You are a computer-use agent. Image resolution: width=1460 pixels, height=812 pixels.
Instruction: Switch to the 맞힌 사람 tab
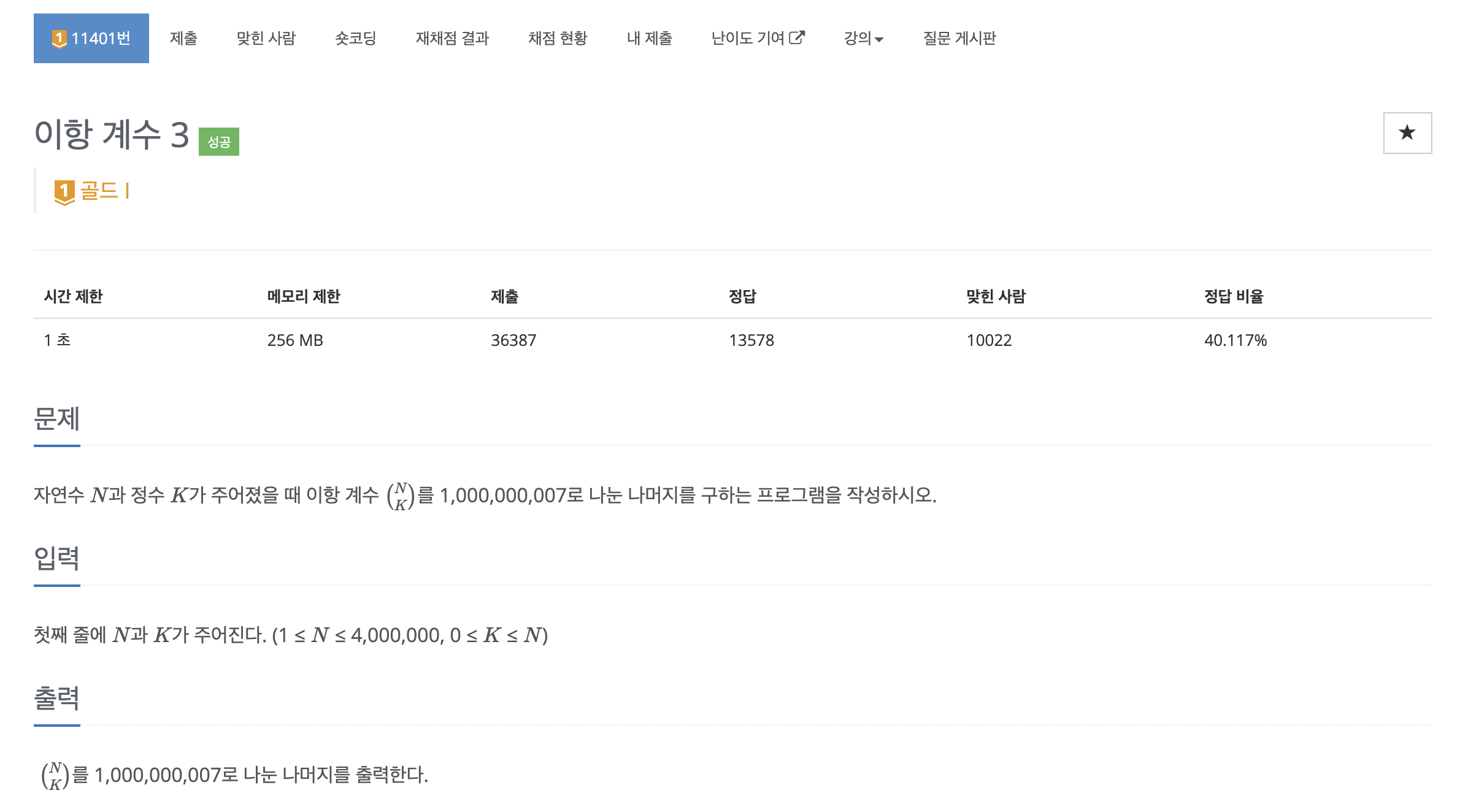point(266,38)
